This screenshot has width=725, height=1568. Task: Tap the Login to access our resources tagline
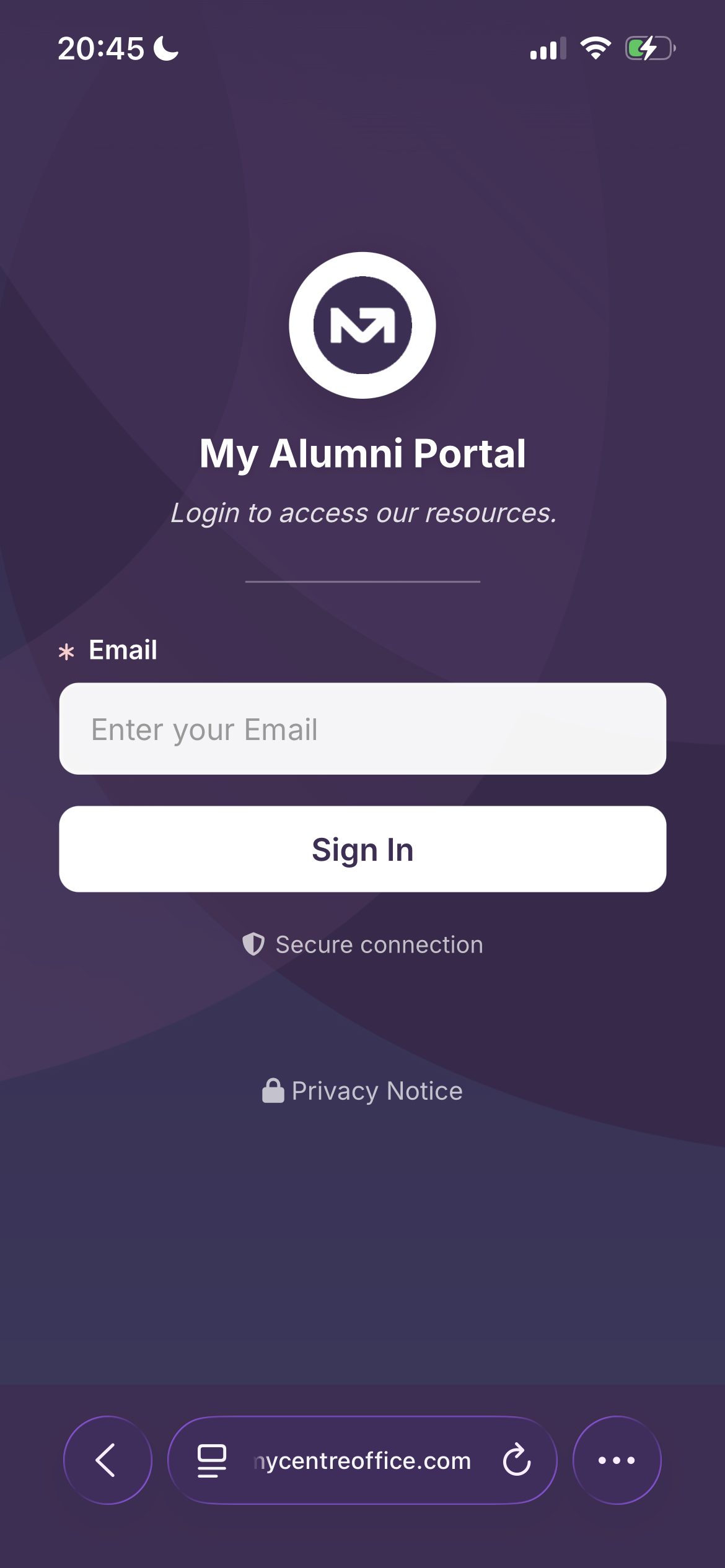(x=362, y=512)
